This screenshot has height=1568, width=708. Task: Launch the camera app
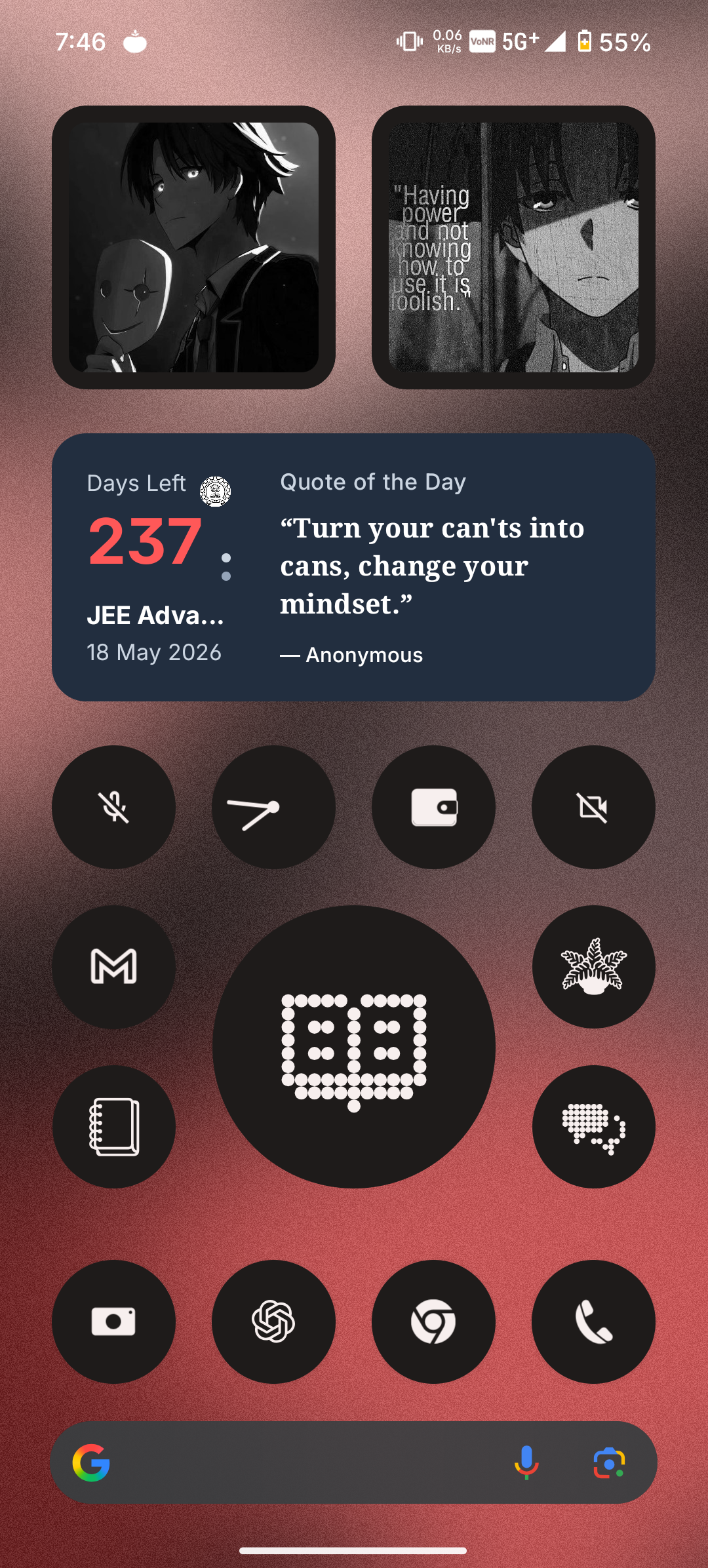point(114,1322)
